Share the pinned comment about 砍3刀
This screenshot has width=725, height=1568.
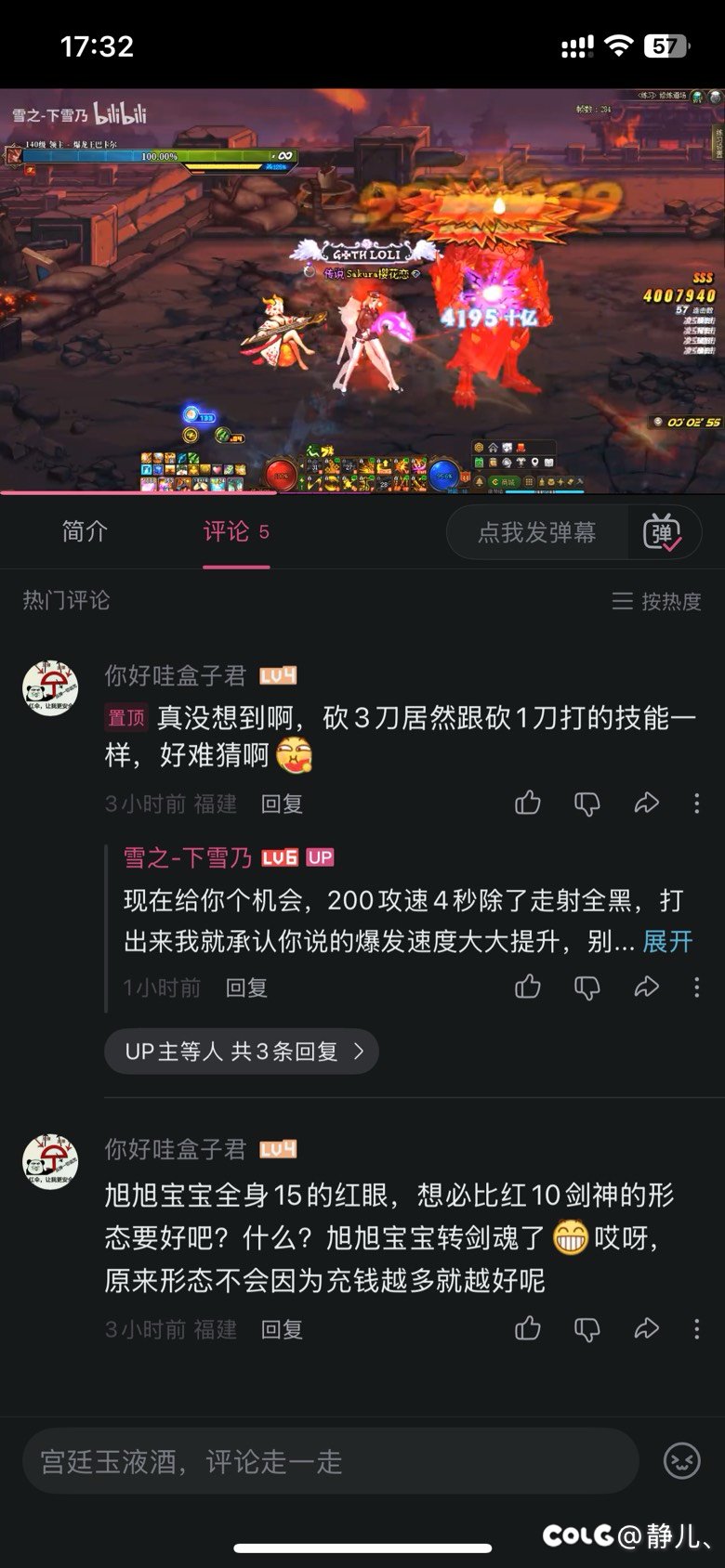point(646,804)
